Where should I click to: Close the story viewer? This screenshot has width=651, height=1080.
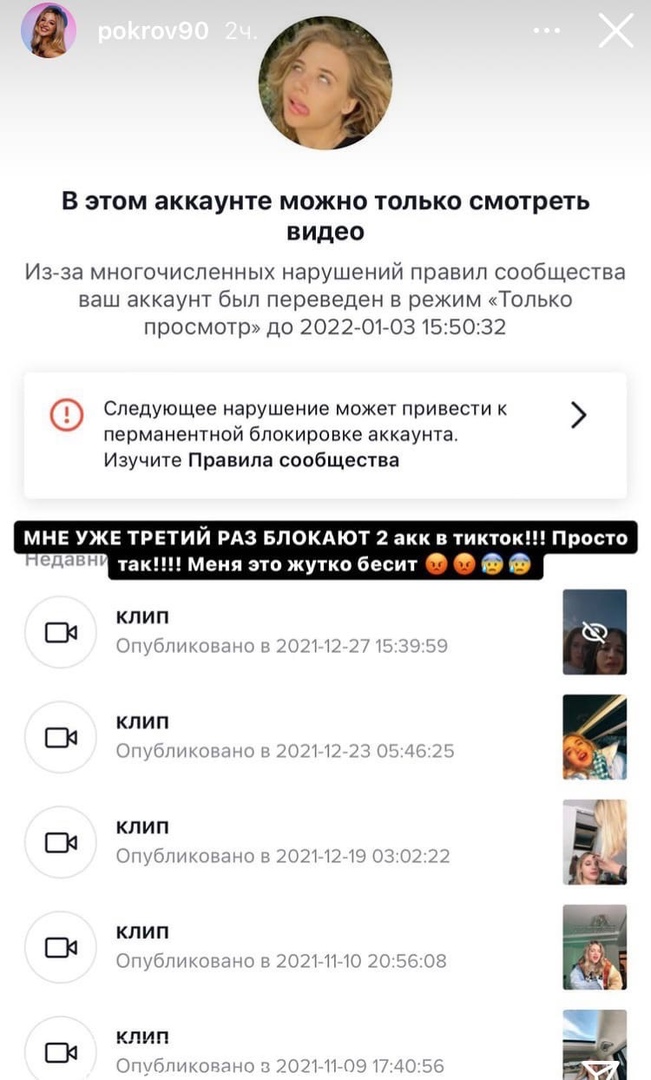coord(615,31)
